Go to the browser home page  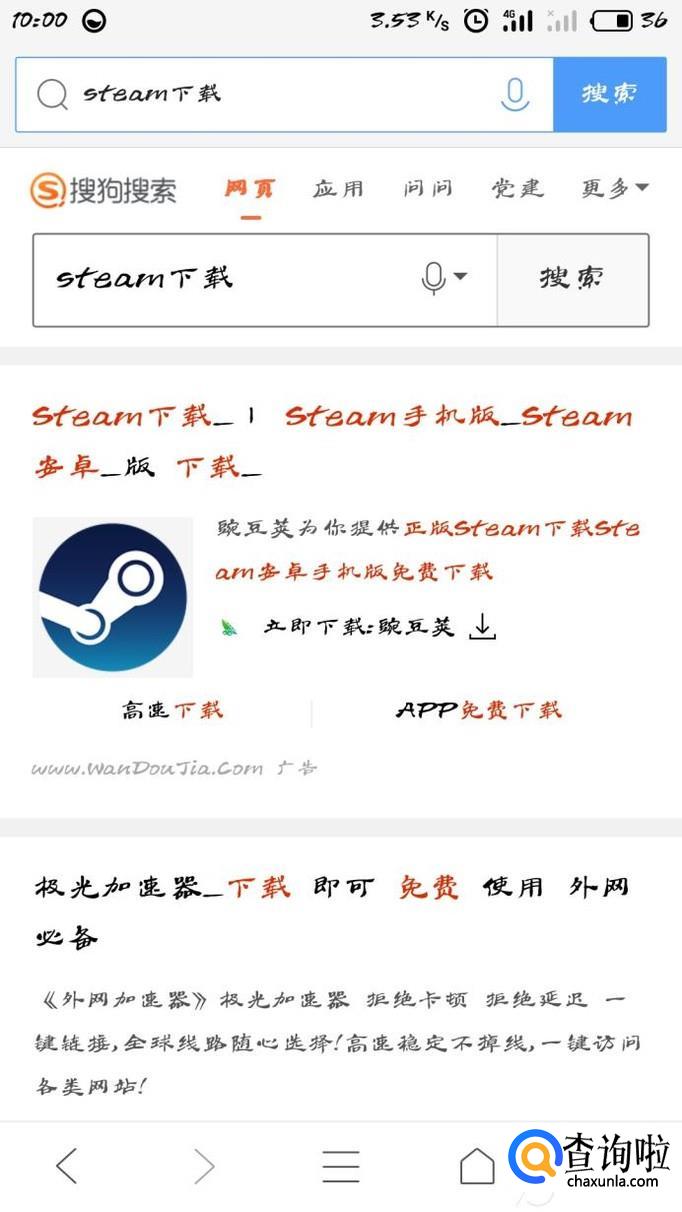pyautogui.click(x=476, y=1165)
